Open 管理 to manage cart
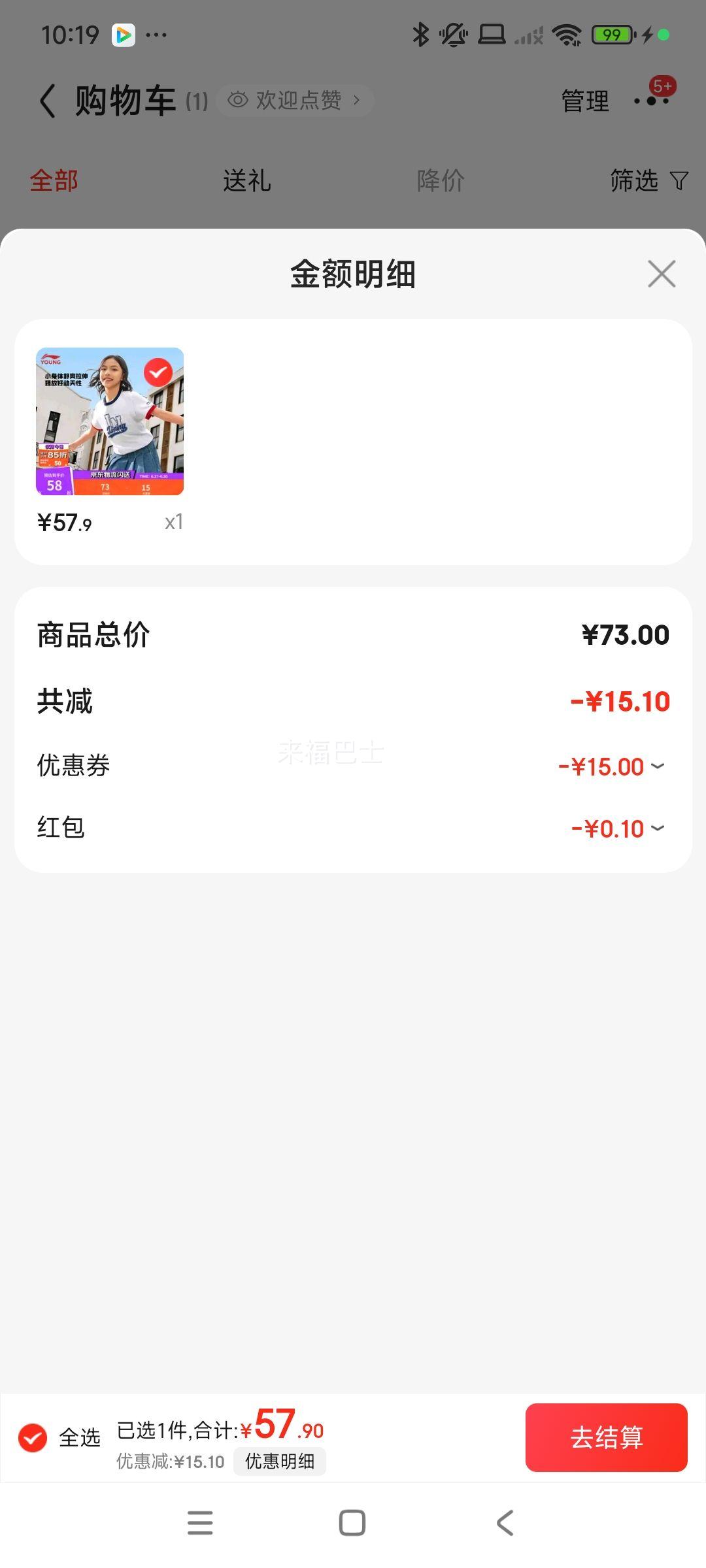 point(585,101)
